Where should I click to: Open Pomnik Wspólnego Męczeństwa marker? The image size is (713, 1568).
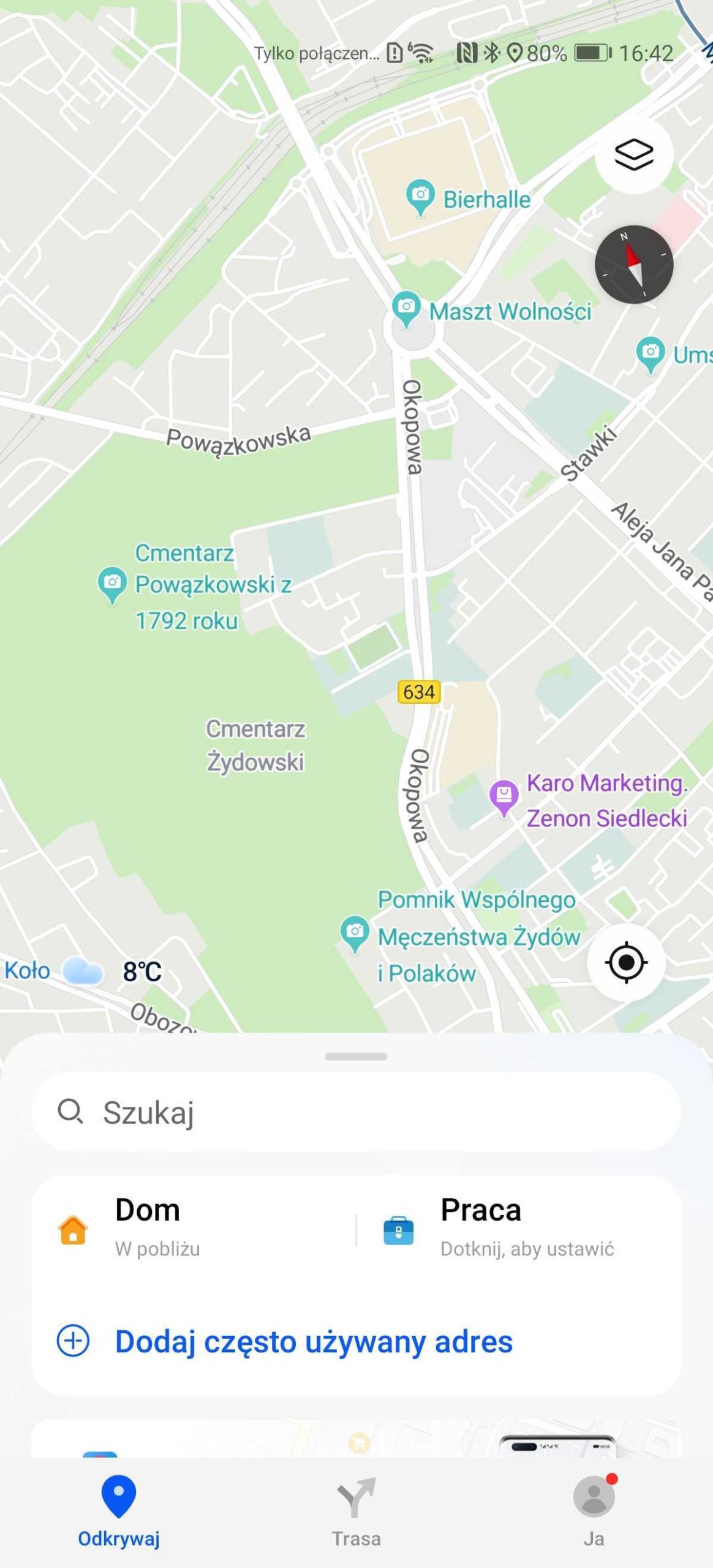tap(354, 935)
